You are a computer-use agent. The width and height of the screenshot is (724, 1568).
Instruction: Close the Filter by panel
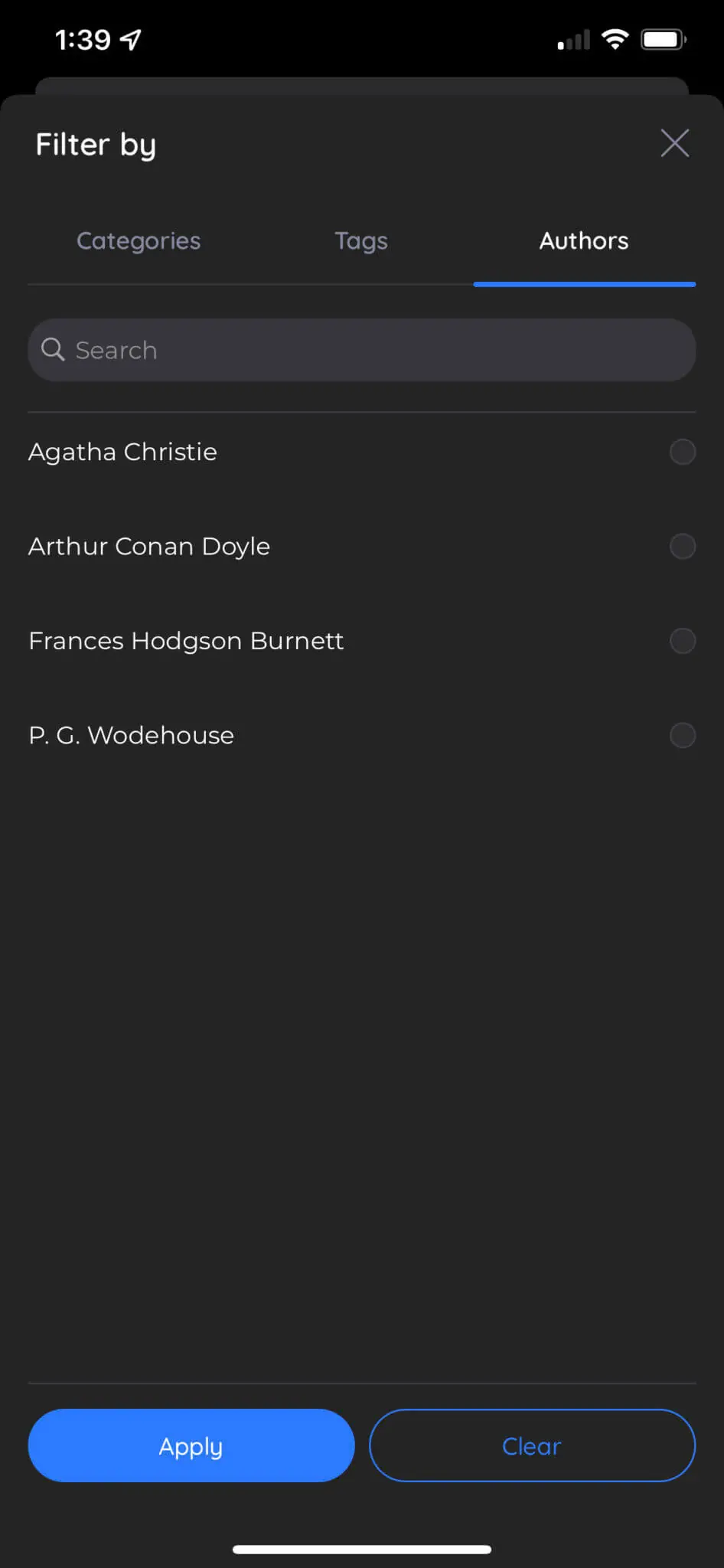(674, 143)
